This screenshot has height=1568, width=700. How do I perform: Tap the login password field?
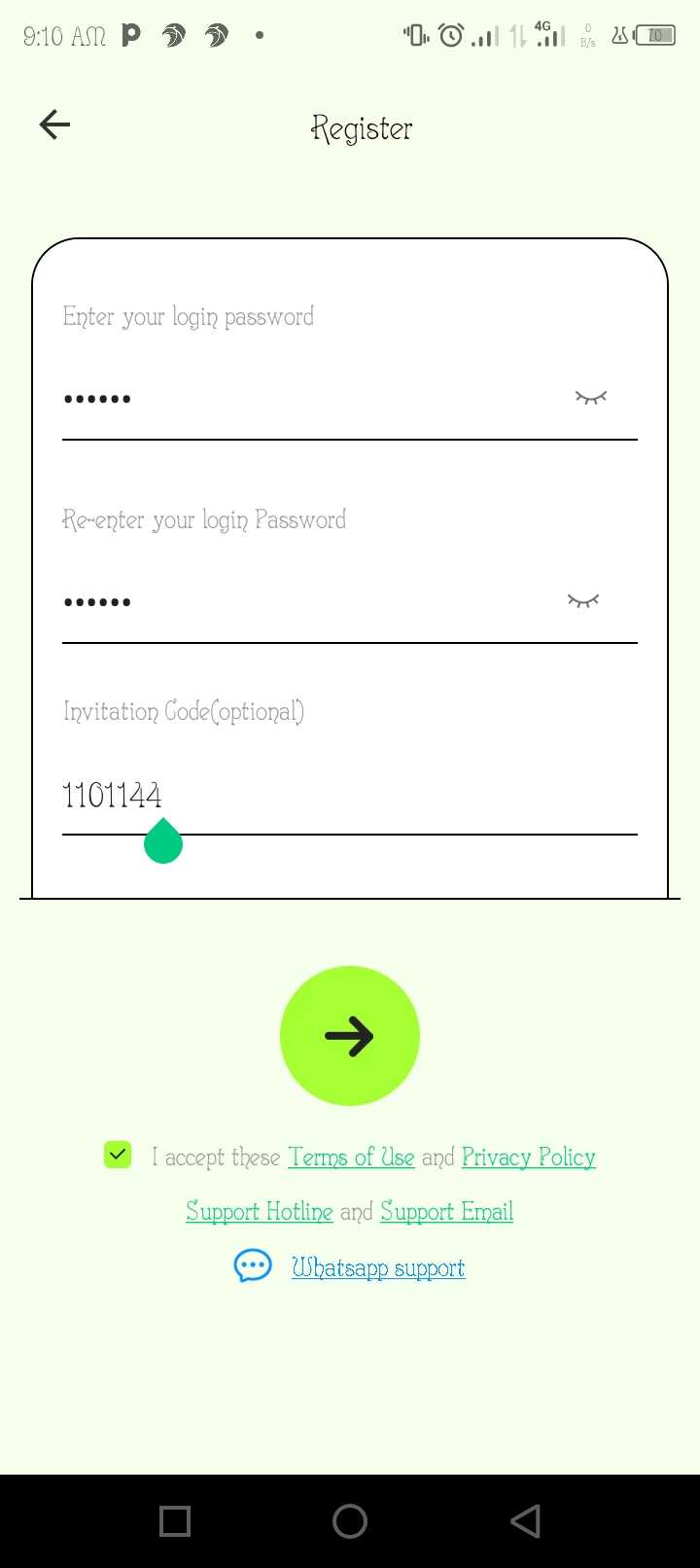coord(311,399)
